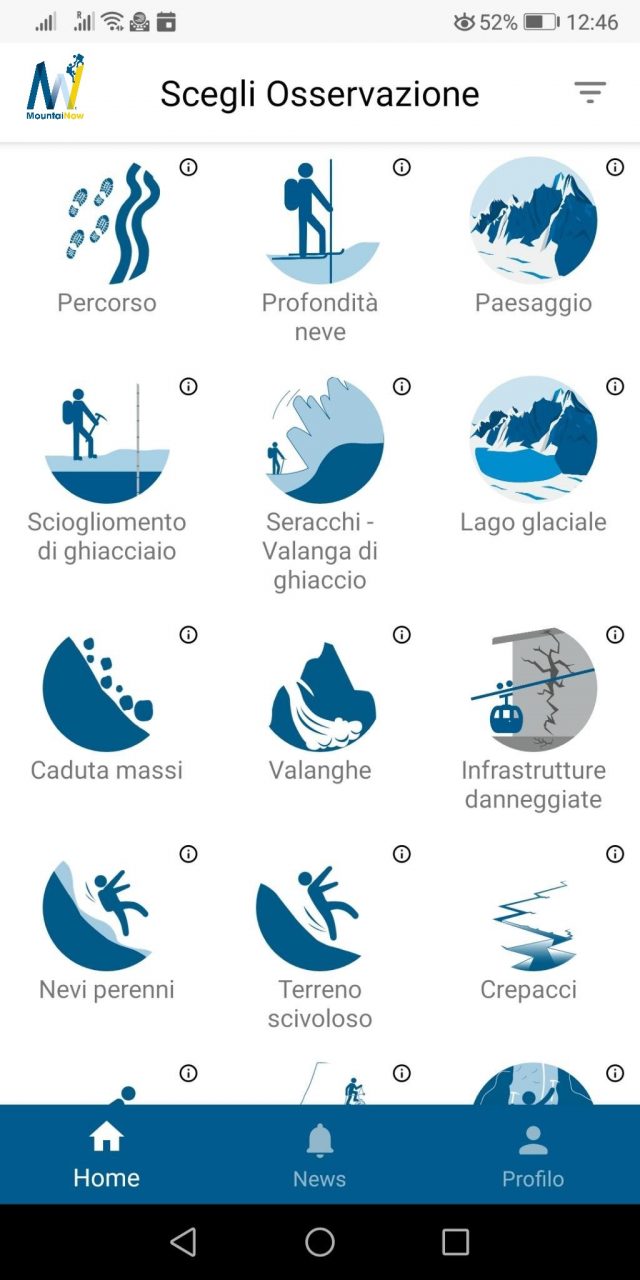
Task: View info icon for Lago glaciale
Action: tap(615, 386)
